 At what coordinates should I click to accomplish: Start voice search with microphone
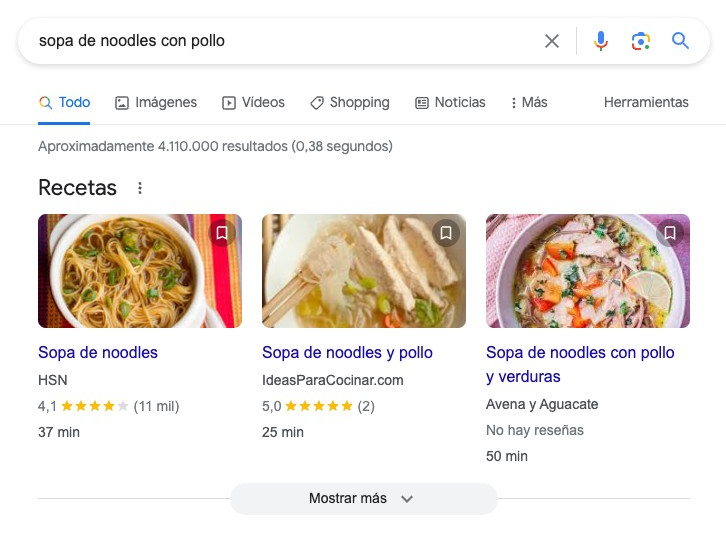(600, 41)
